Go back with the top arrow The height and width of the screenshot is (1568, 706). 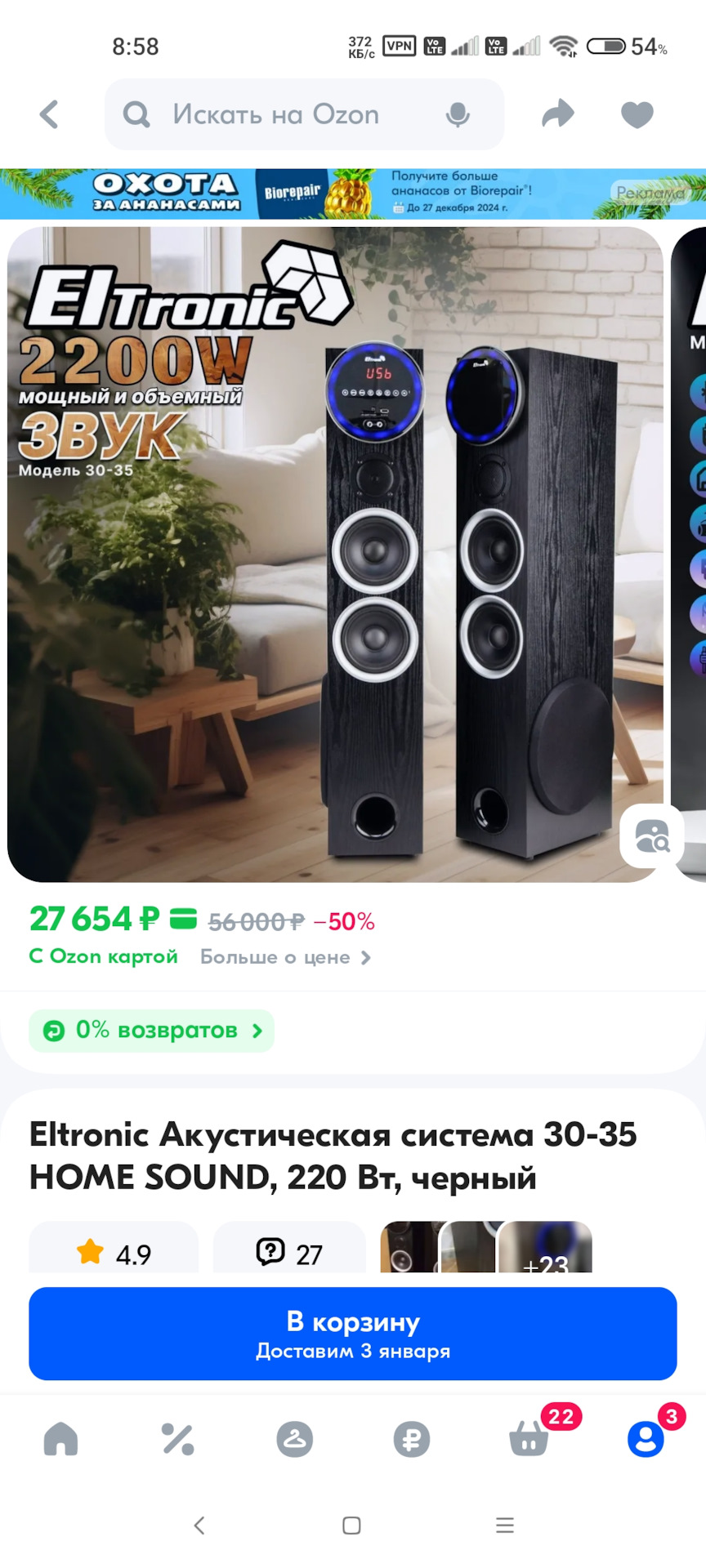(50, 114)
